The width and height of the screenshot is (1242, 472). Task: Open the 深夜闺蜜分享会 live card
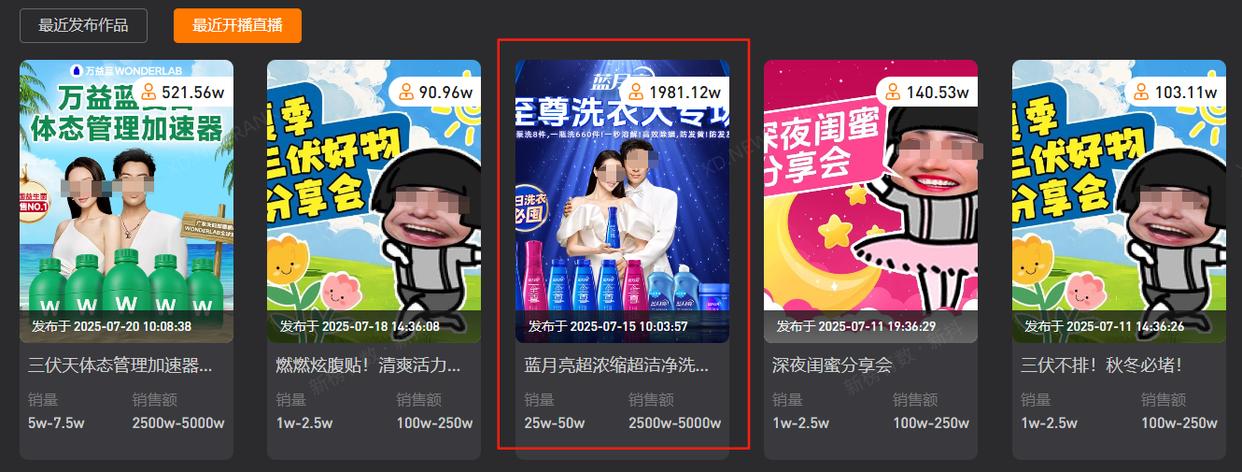[x=870, y=201]
